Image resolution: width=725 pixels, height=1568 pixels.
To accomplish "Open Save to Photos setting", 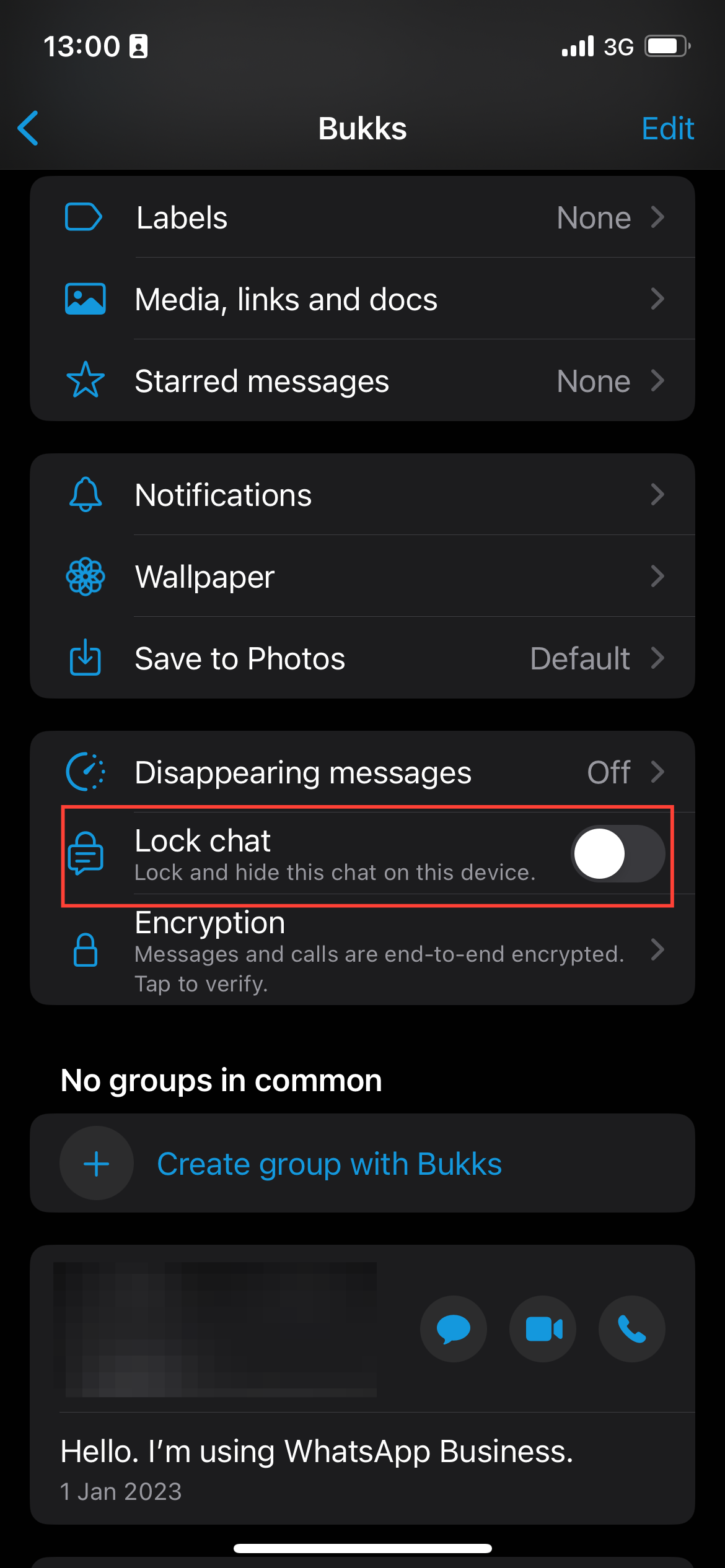I will tap(362, 658).
